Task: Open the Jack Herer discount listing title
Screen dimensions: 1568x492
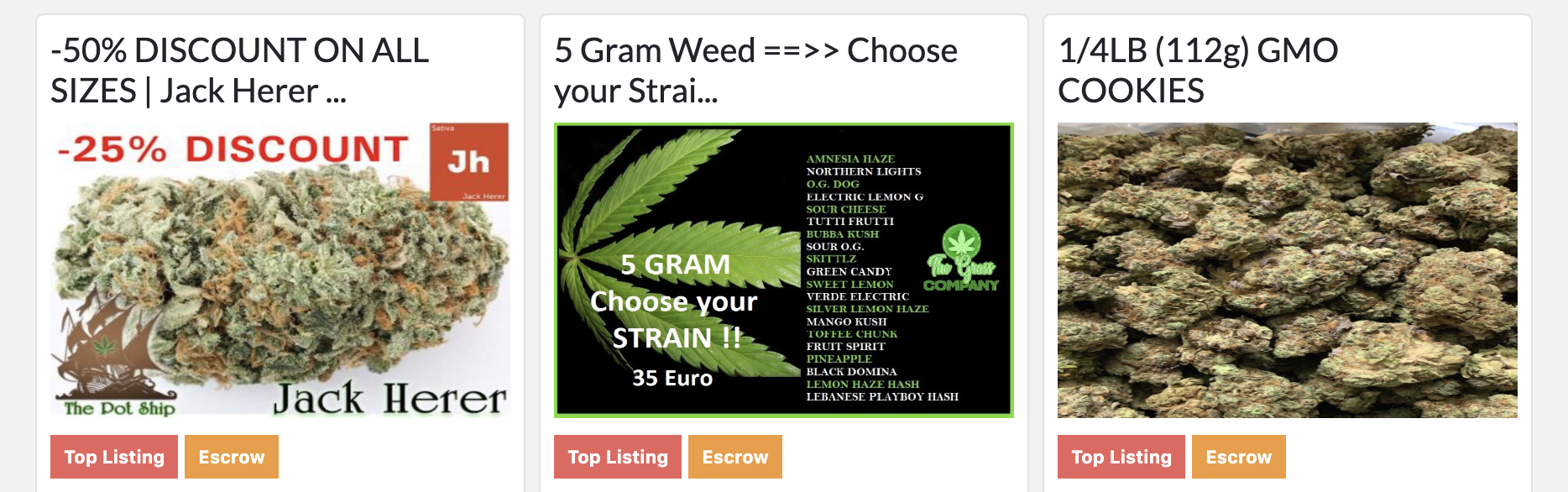Action: pyautogui.click(x=240, y=71)
